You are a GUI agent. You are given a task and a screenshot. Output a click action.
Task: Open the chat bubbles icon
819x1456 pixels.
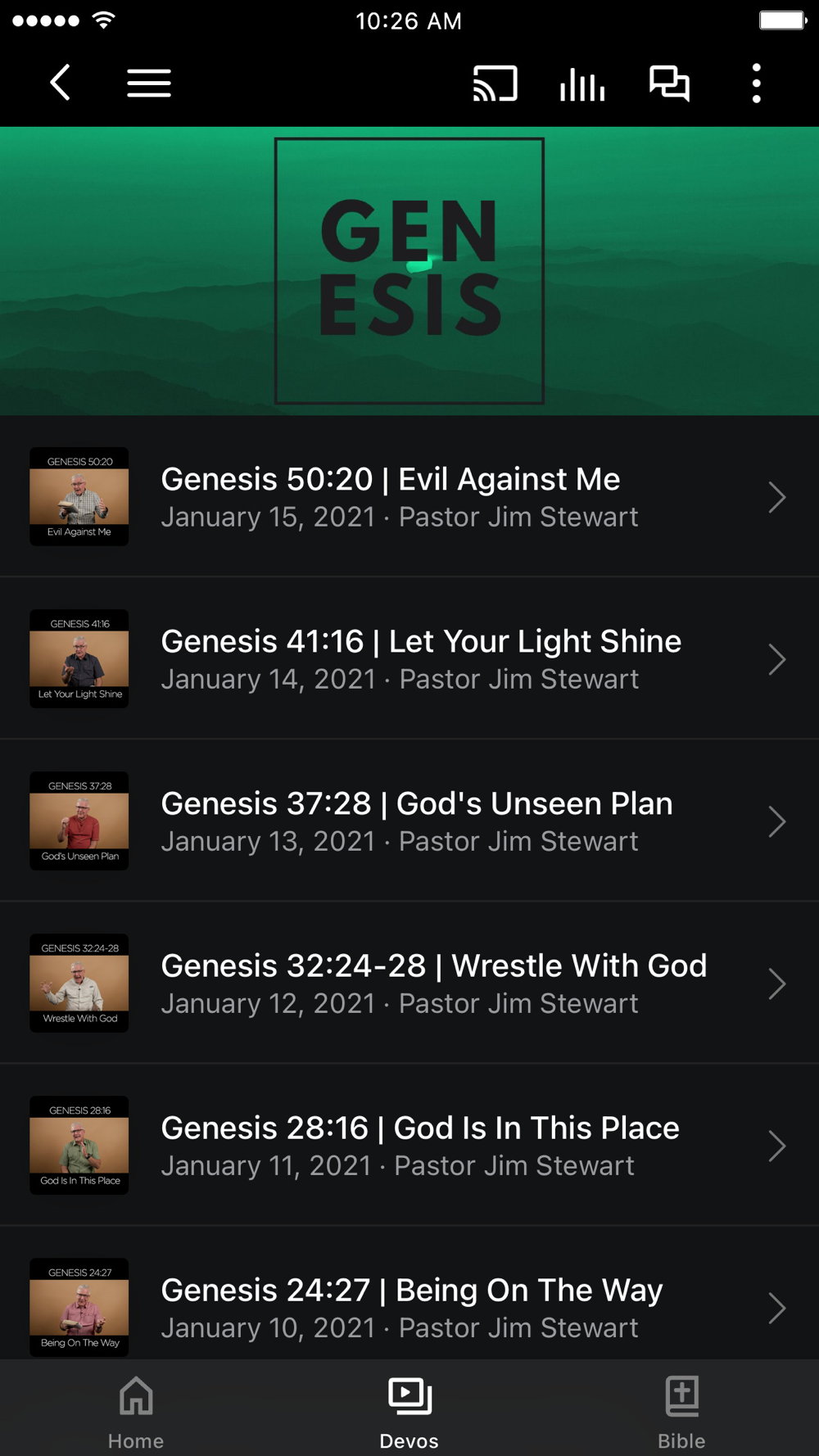pyautogui.click(x=669, y=83)
